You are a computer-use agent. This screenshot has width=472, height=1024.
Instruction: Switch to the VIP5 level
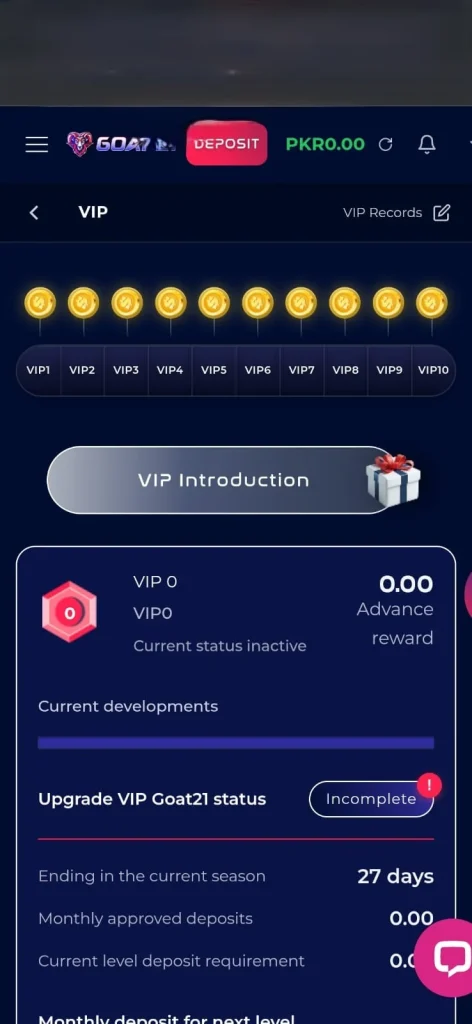pyautogui.click(x=214, y=370)
